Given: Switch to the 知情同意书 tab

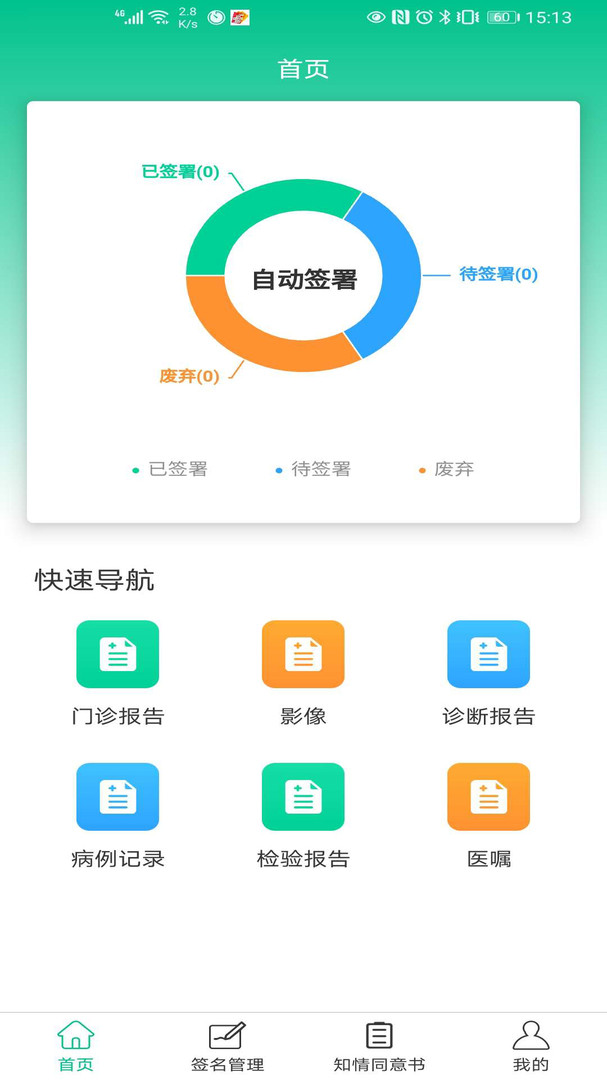Looking at the screenshot, I should [379, 1046].
